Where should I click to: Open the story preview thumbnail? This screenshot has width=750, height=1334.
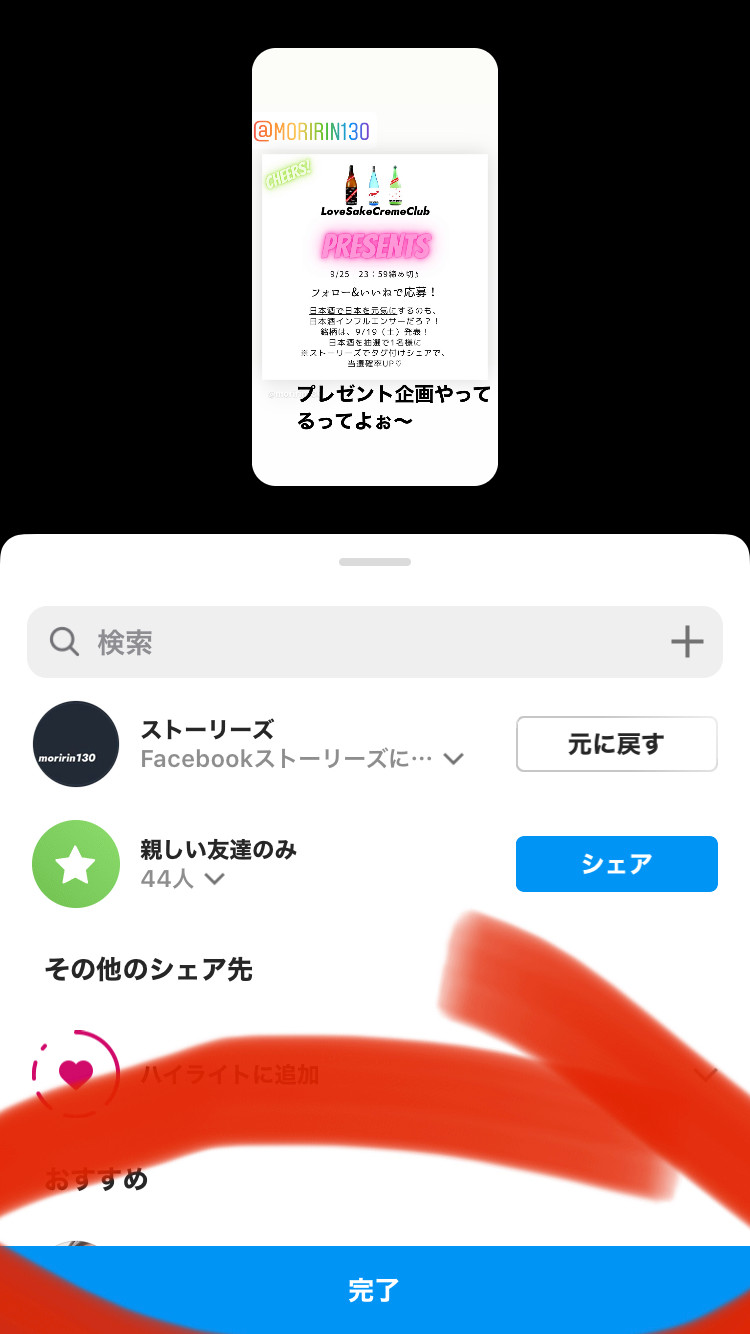pos(375,267)
